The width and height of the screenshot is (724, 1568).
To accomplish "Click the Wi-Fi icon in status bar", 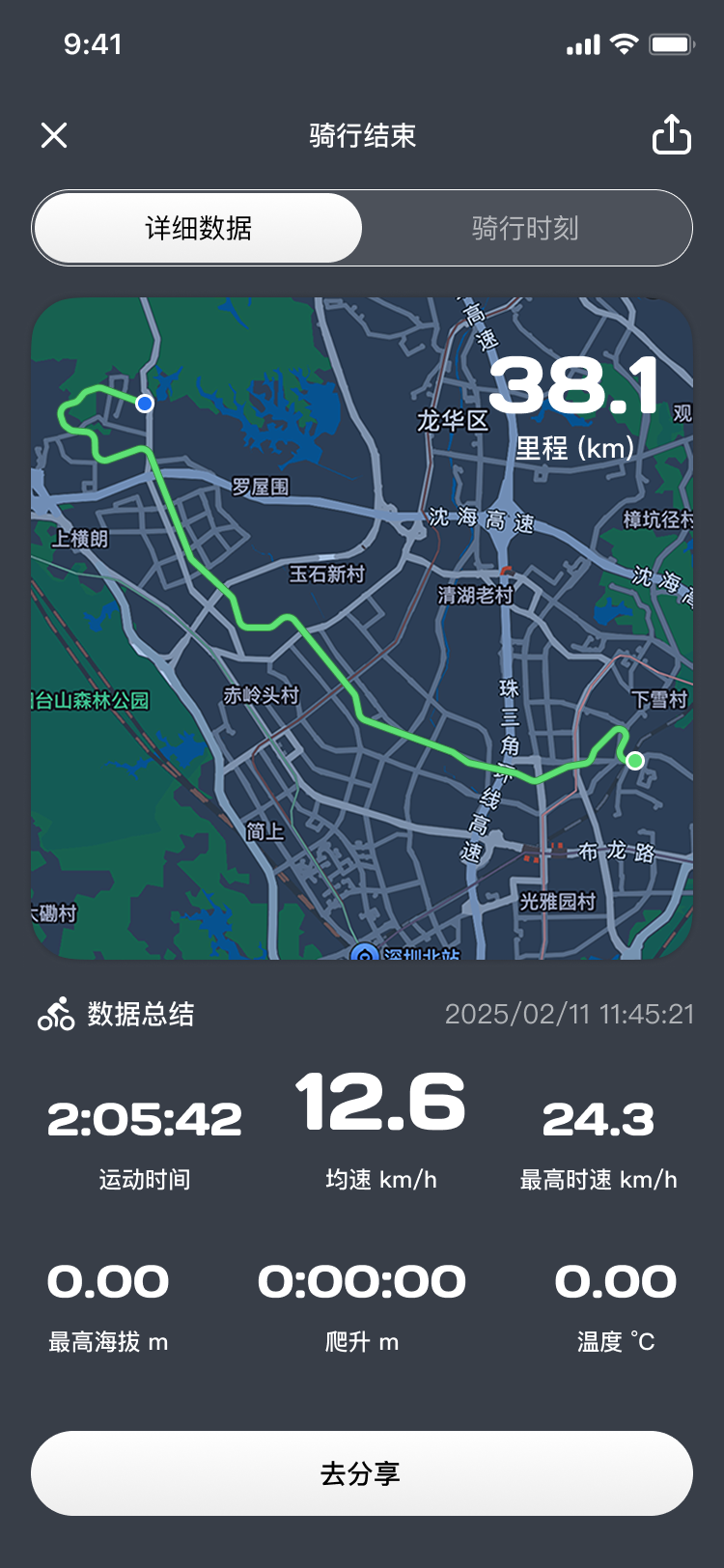I will (x=623, y=42).
